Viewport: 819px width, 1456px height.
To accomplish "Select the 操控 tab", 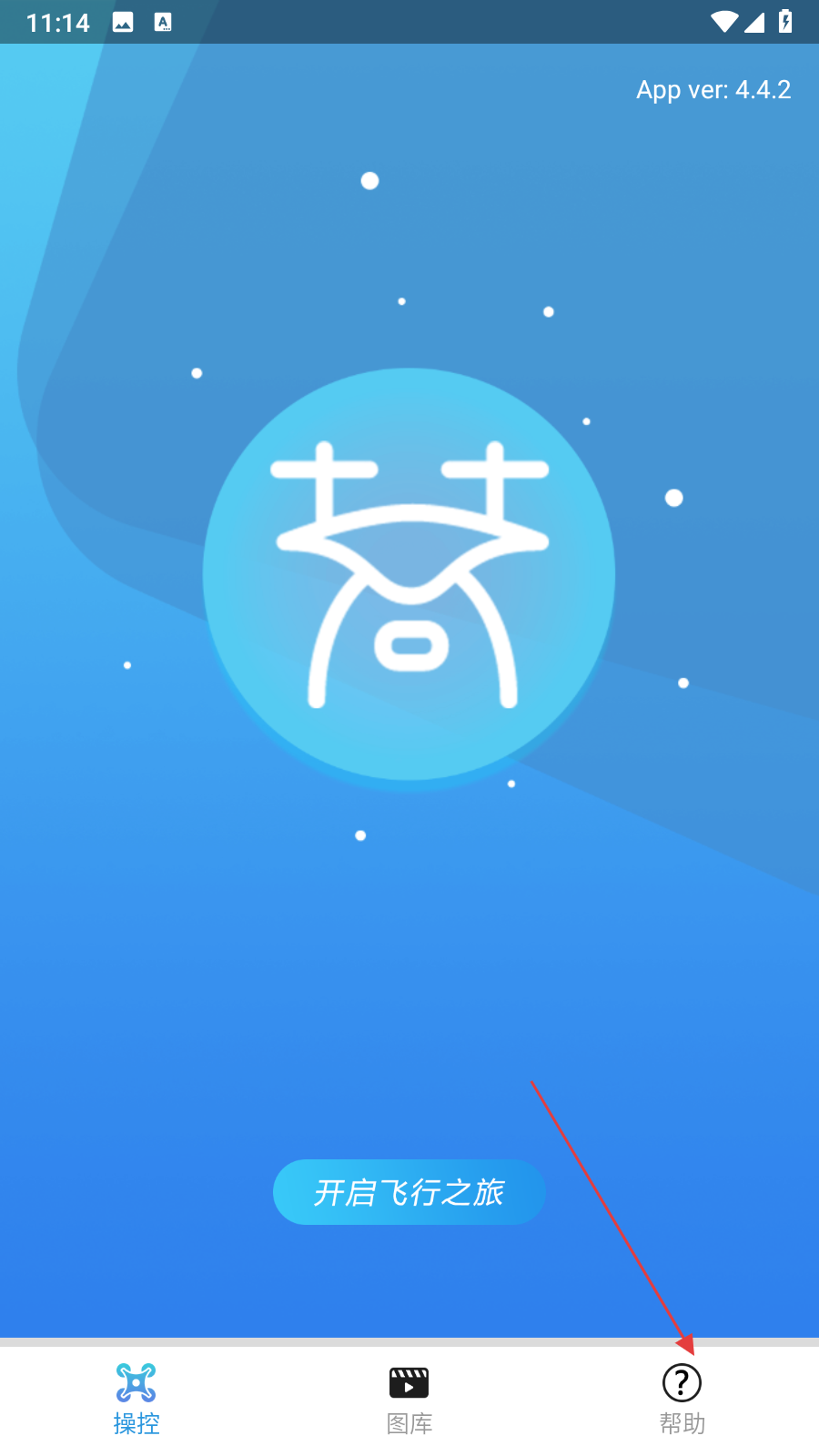I will (136, 1400).
